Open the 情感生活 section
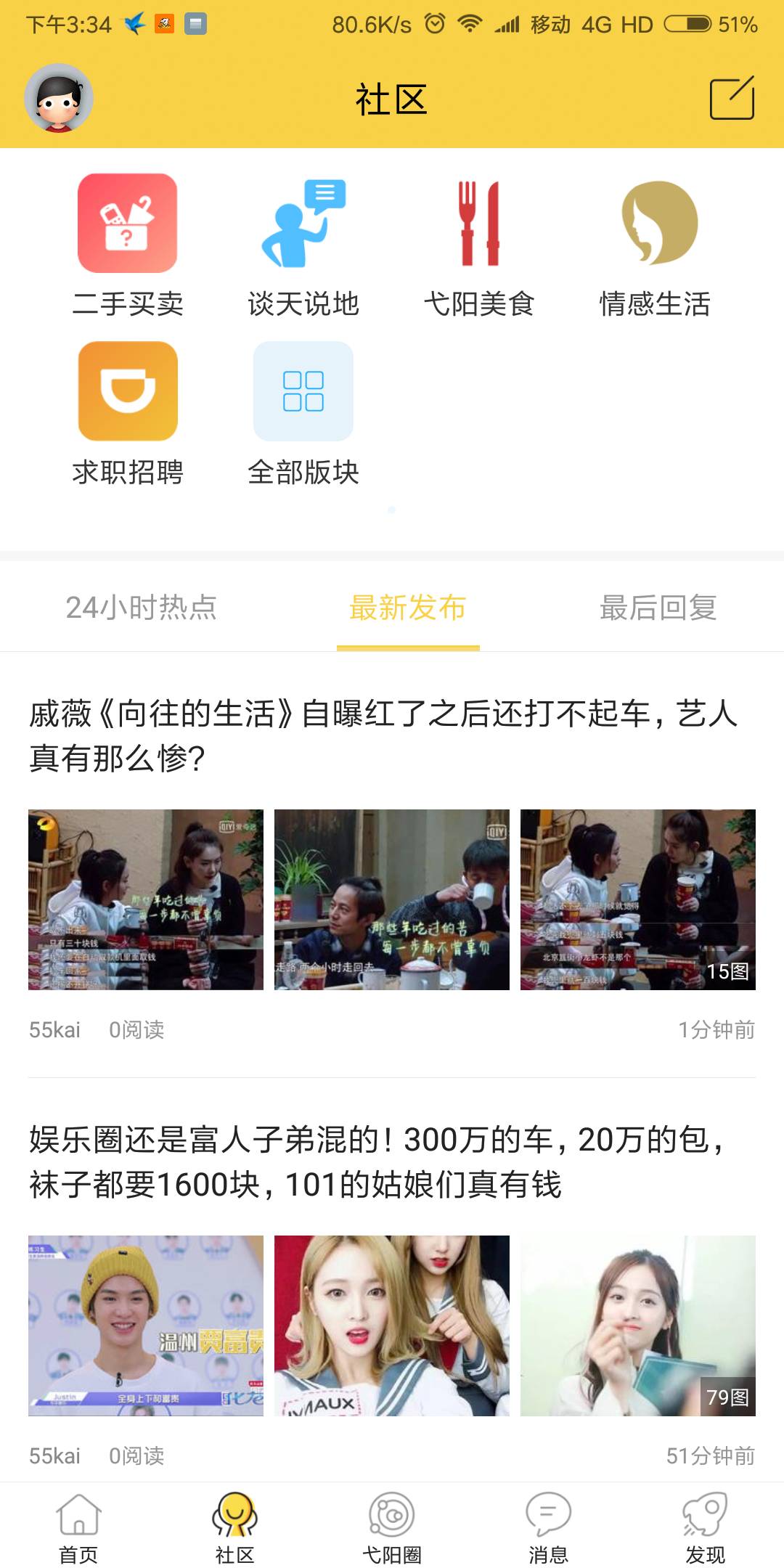 655,247
